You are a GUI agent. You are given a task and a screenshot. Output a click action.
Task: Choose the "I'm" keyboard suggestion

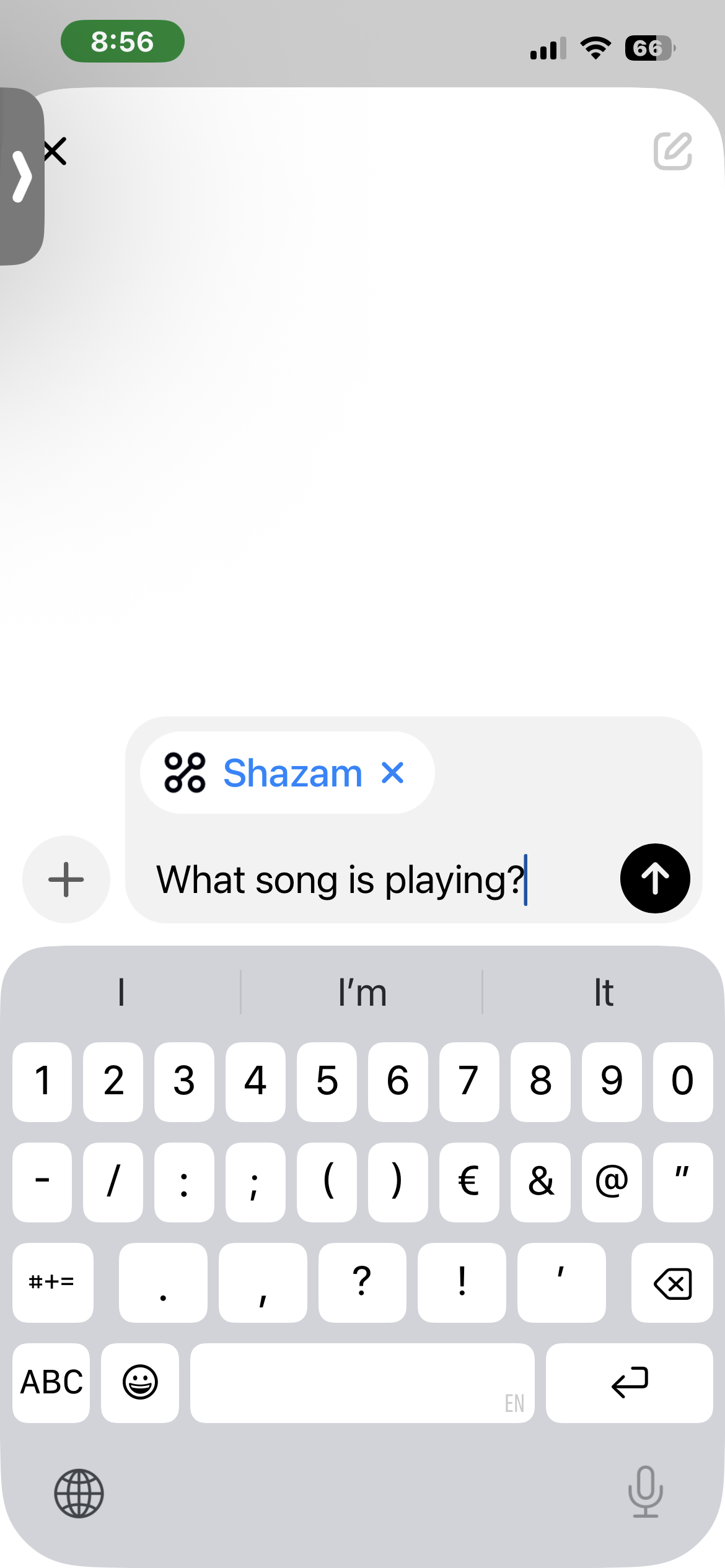click(x=362, y=993)
